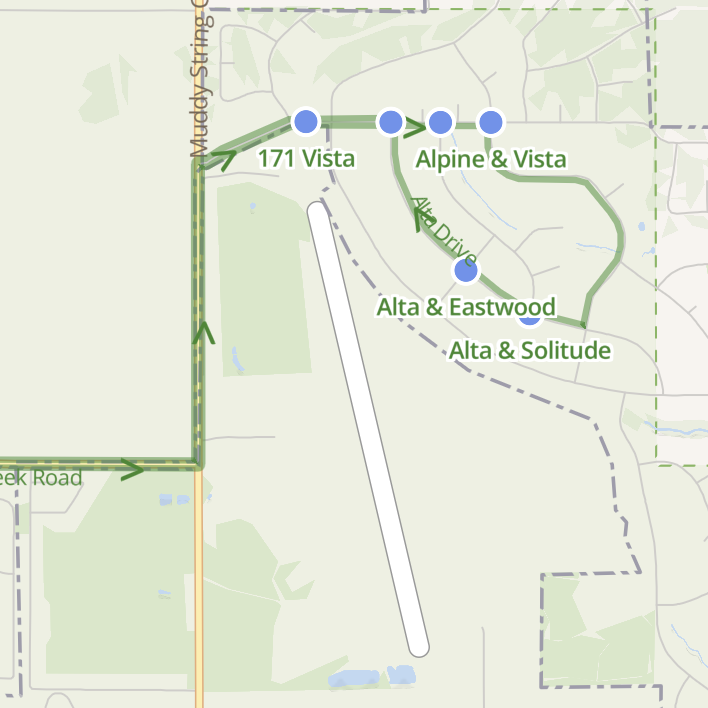The height and width of the screenshot is (708, 708).
Task: Select the 171 Vista stop marker
Action: pos(306,122)
